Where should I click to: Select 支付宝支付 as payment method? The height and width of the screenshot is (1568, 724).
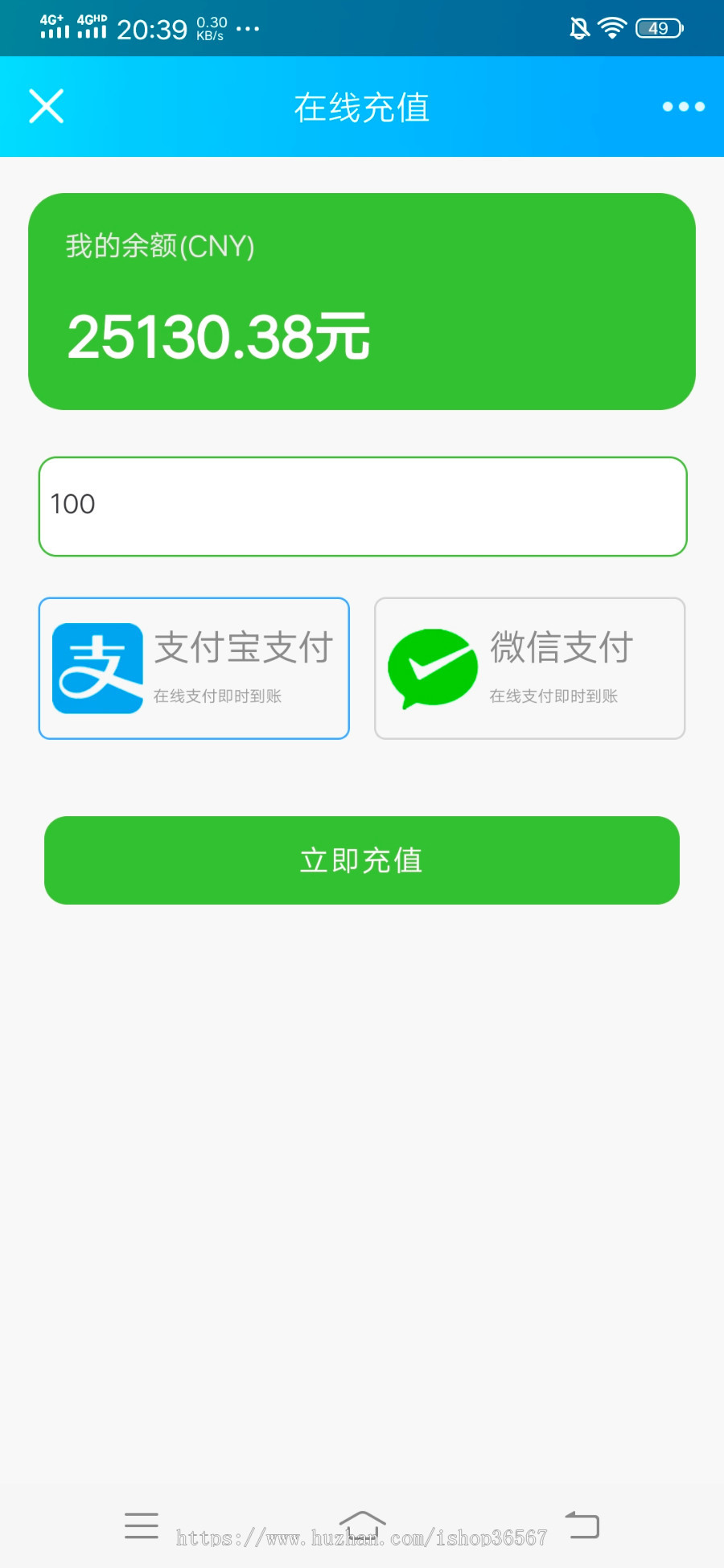pos(193,668)
